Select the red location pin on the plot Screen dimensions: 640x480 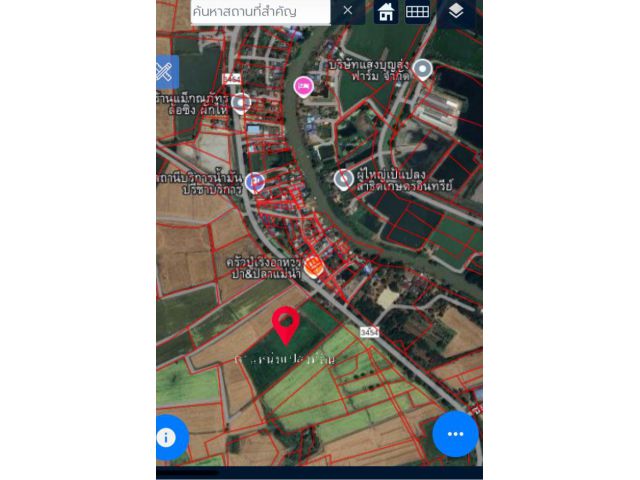(x=286, y=324)
